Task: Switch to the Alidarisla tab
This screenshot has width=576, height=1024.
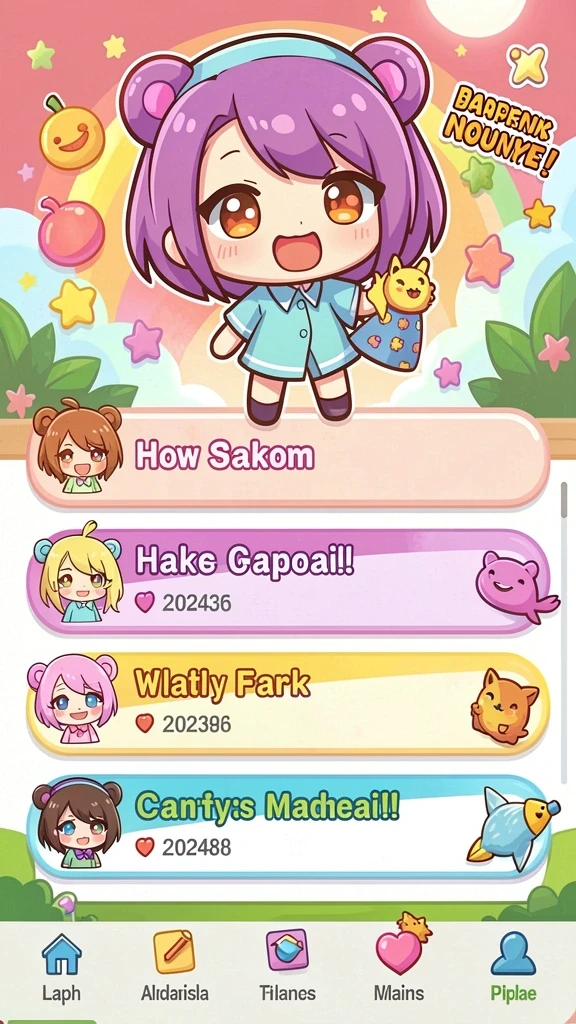Action: 174,967
